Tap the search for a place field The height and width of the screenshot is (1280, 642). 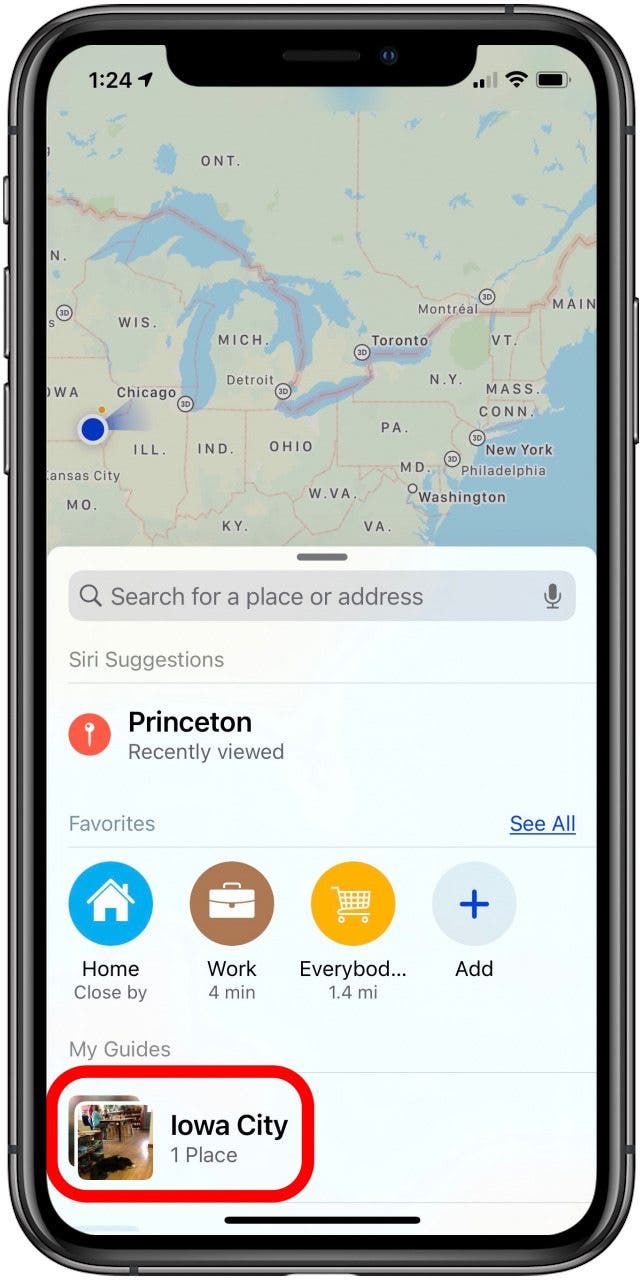(x=300, y=597)
